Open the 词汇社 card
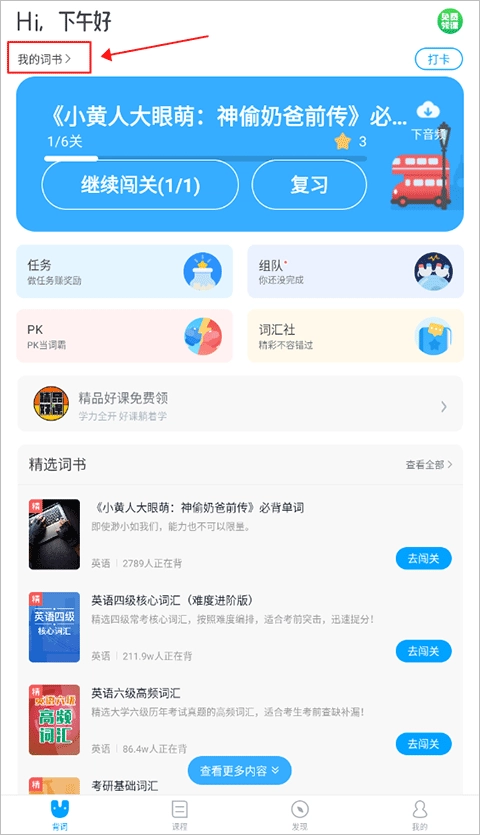 click(x=355, y=336)
